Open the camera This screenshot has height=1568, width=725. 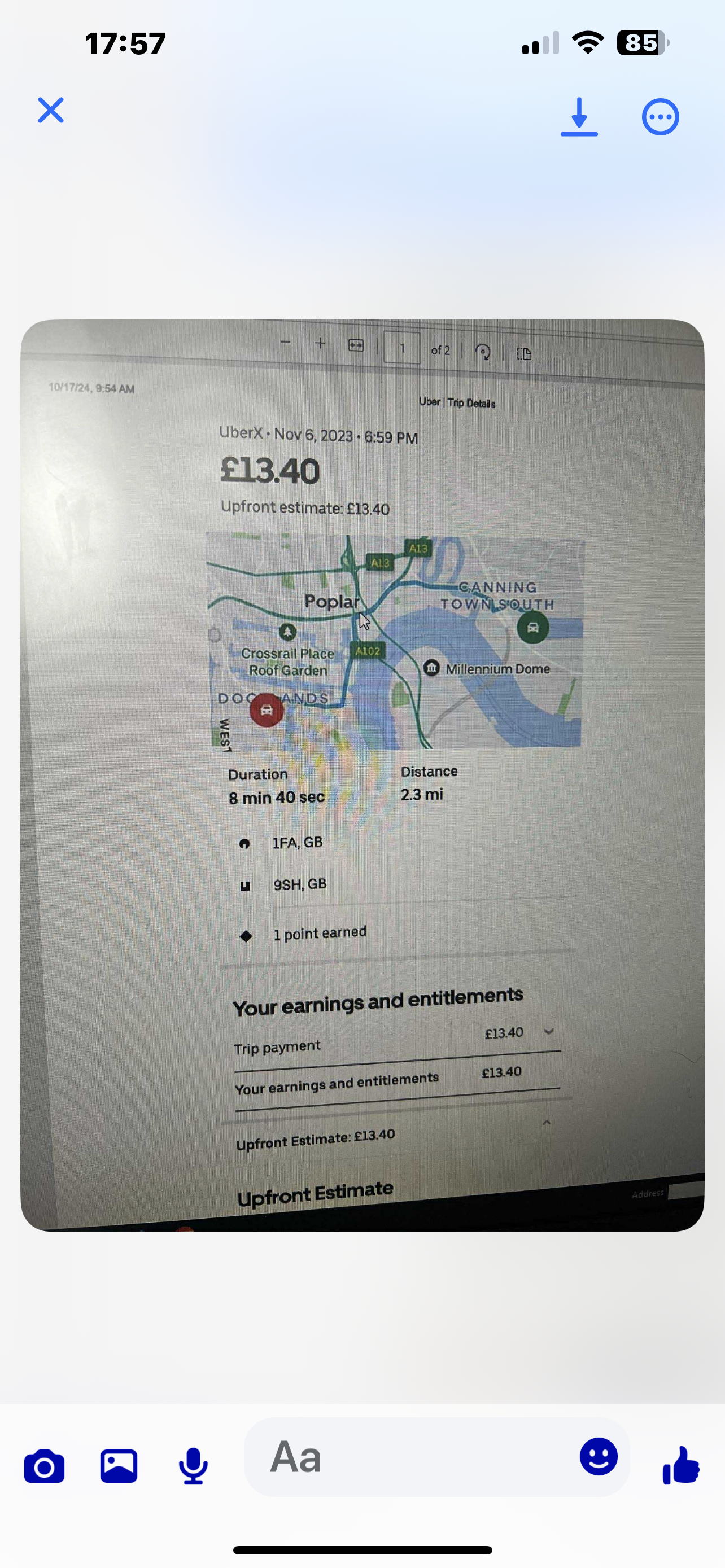[45, 1466]
